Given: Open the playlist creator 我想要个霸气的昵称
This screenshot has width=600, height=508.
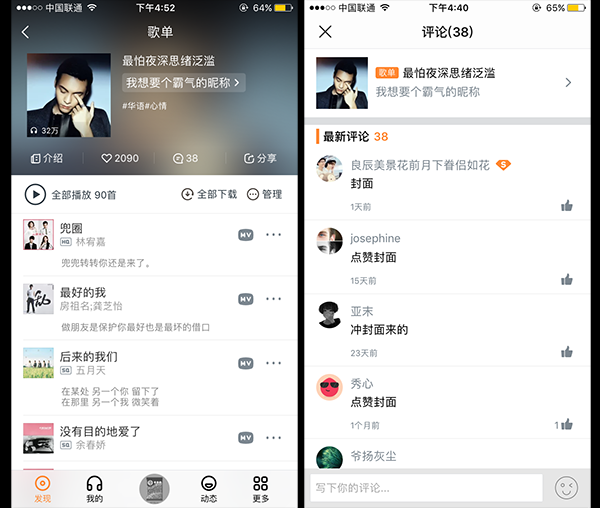Looking at the screenshot, I should click(x=184, y=83).
